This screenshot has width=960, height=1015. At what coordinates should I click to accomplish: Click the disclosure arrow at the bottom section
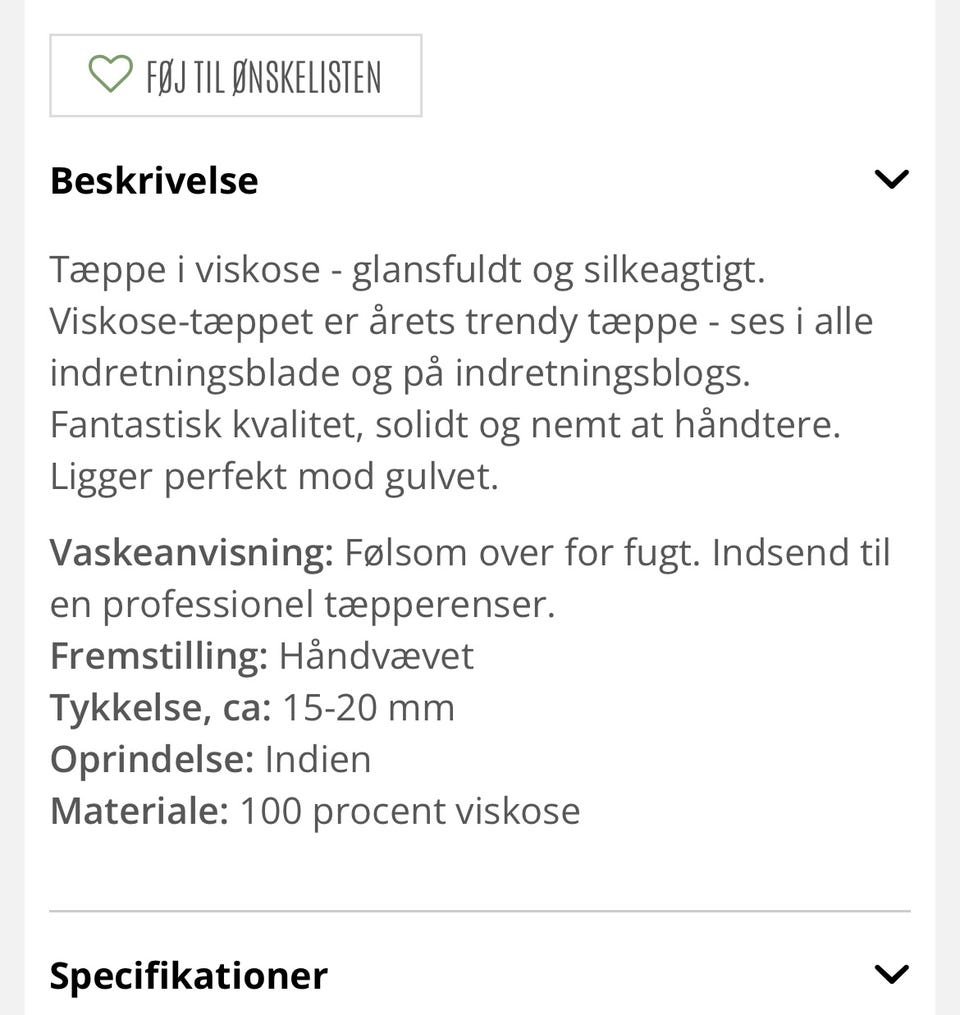[892, 975]
